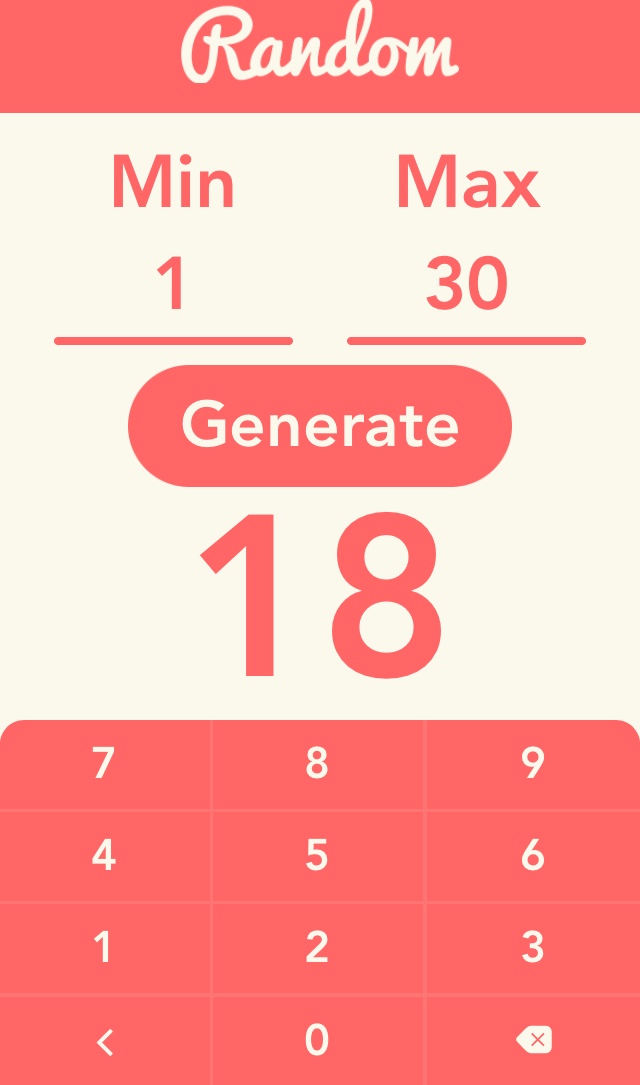Tap the 8 key
This screenshot has width=640, height=1085.
click(317, 764)
